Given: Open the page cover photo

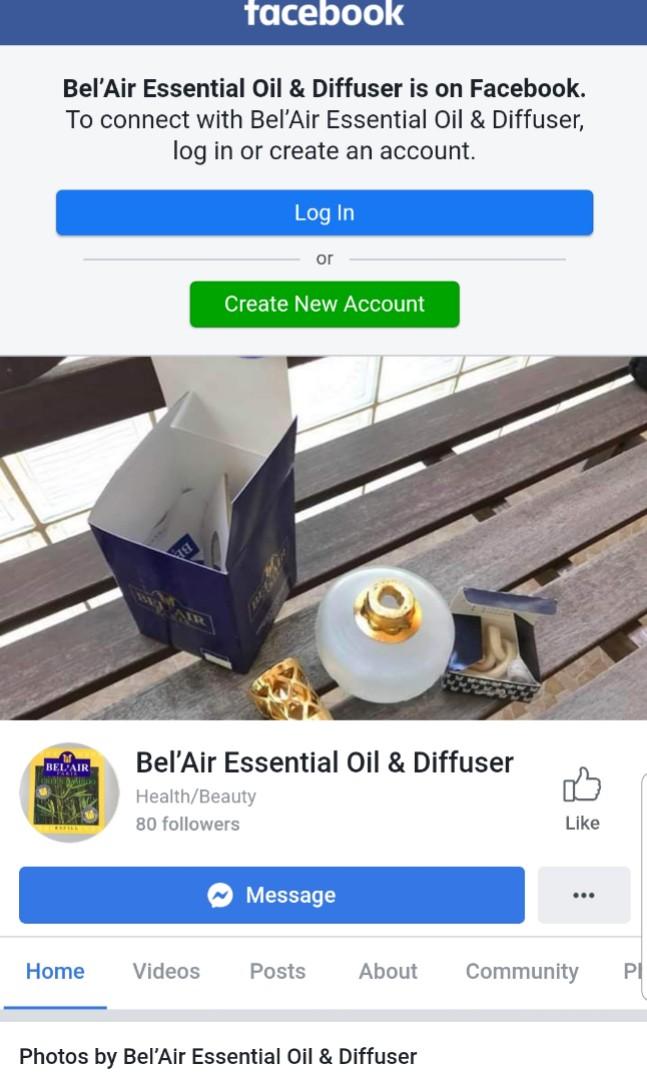Looking at the screenshot, I should click(x=323, y=537).
